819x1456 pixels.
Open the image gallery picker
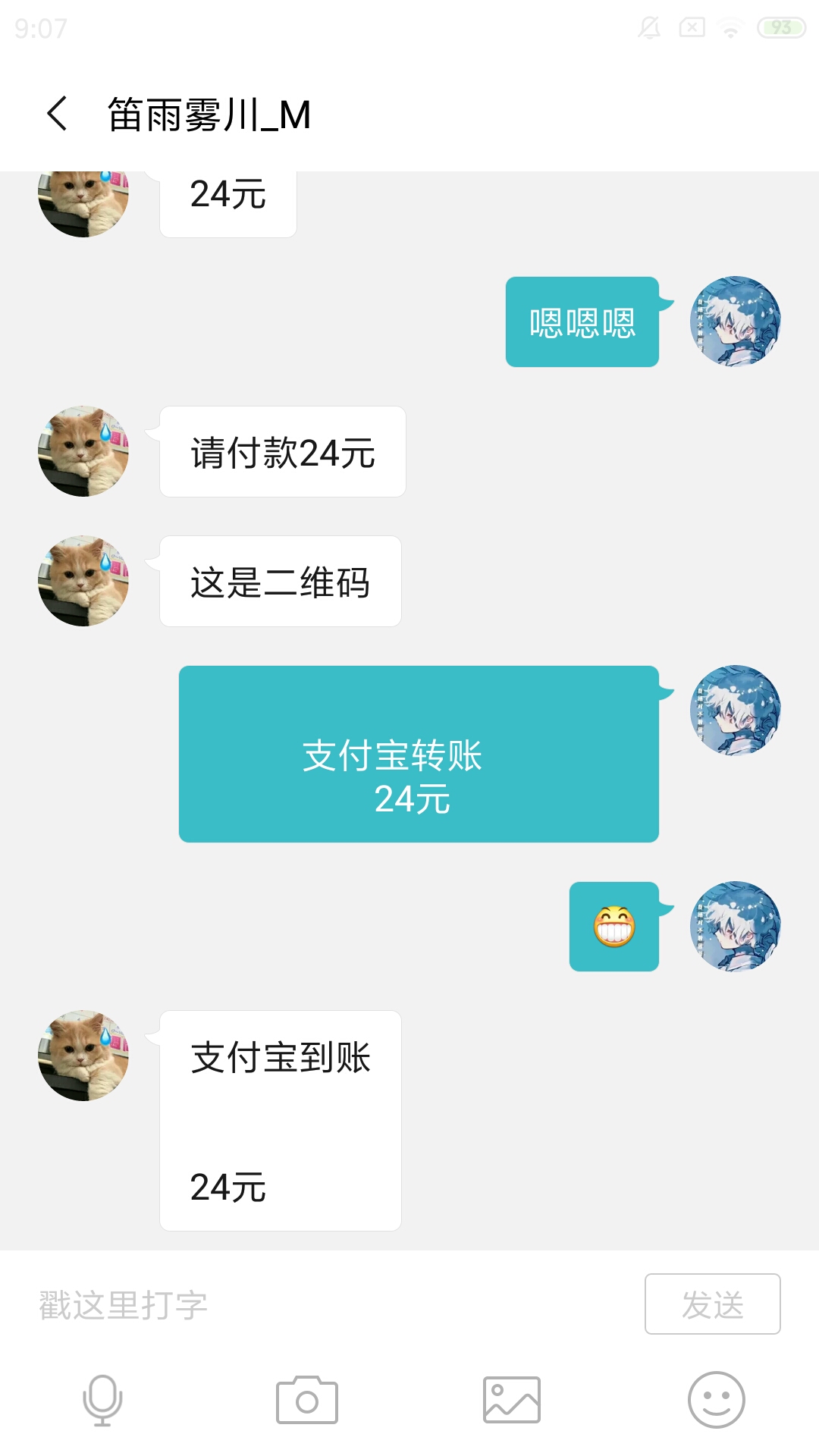[x=512, y=1400]
